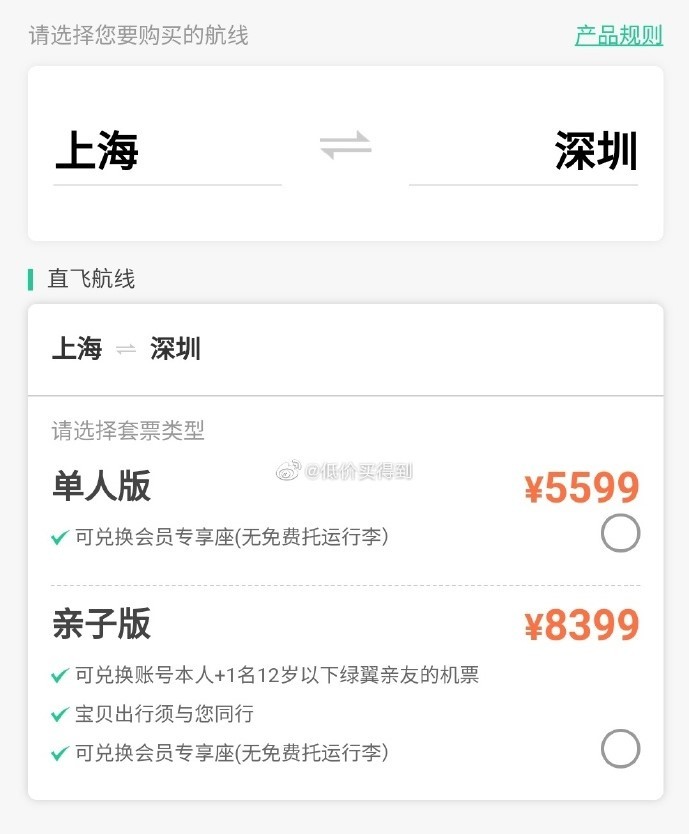
Task: Swap departure and destination cities
Action: [x=345, y=147]
